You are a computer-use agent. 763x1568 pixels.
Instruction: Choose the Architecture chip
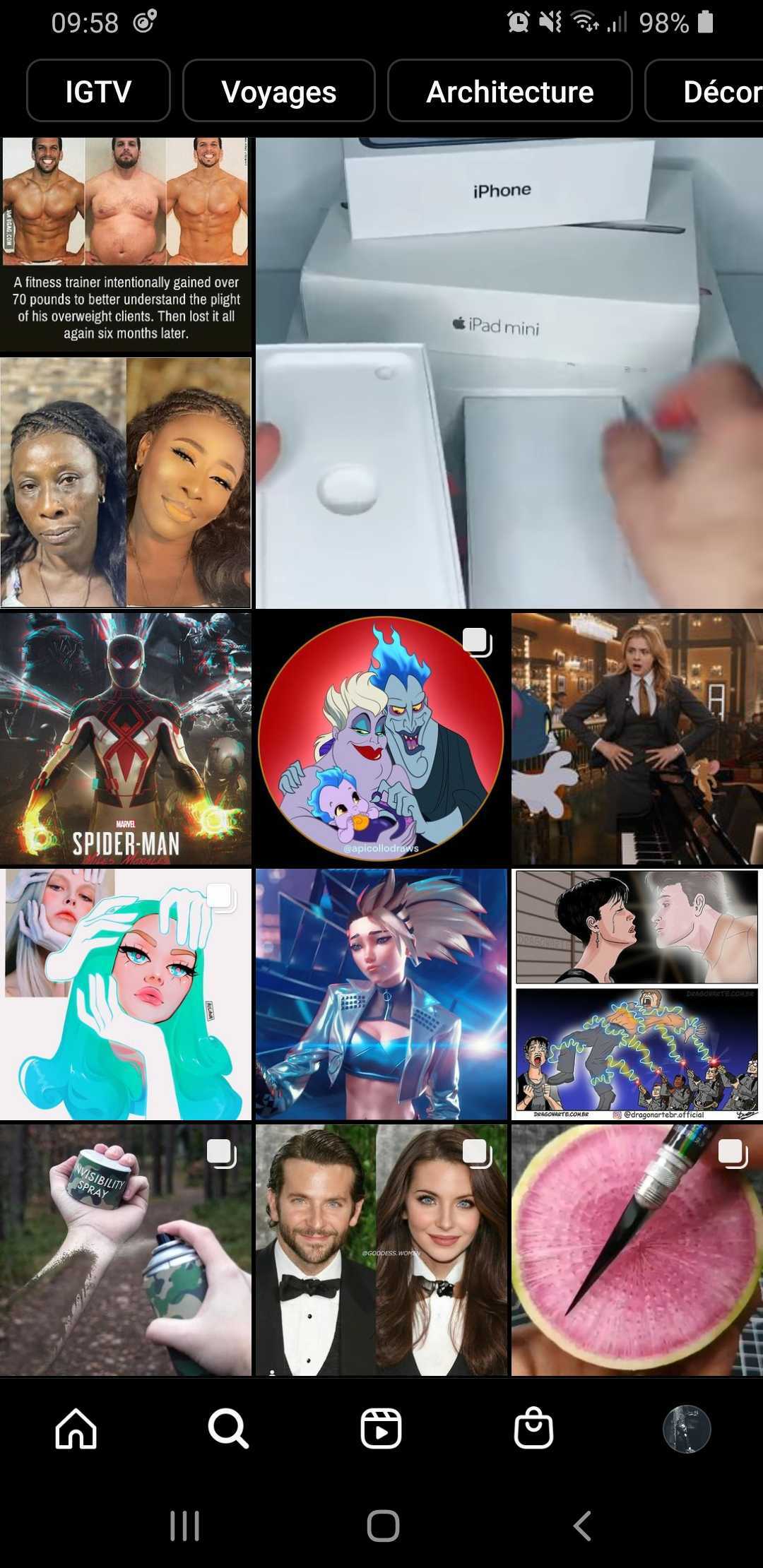coord(509,91)
